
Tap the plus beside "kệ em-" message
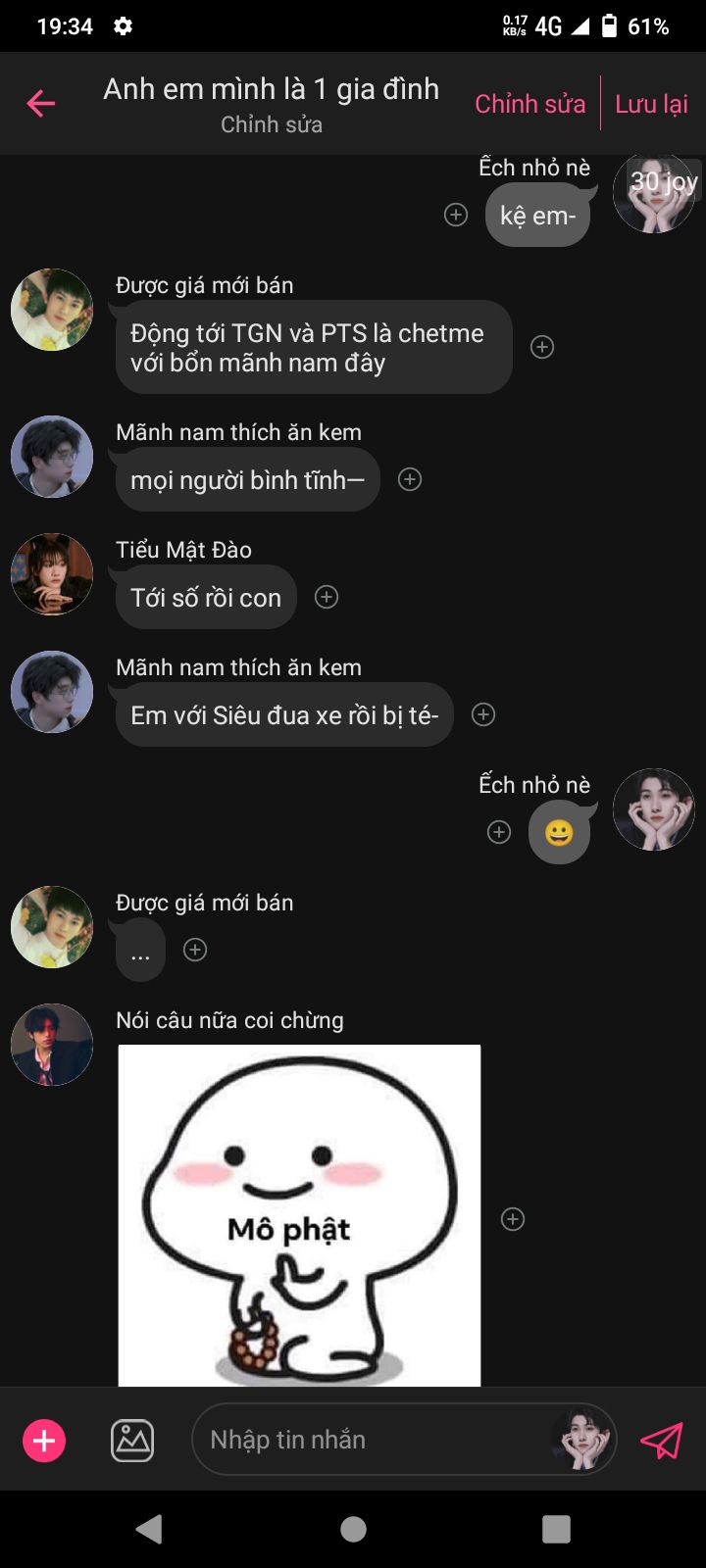pos(456,215)
